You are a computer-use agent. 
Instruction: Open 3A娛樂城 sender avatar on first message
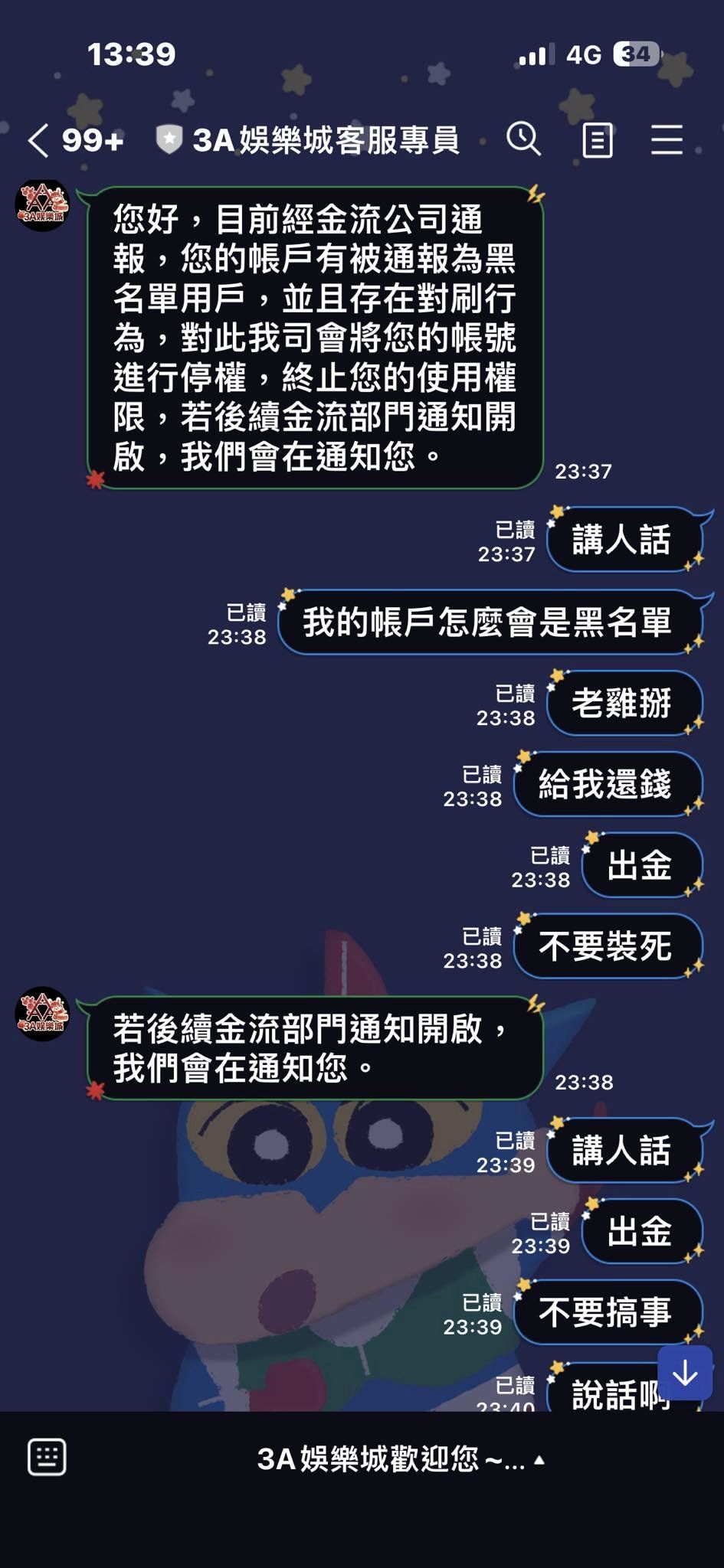pos(42,205)
